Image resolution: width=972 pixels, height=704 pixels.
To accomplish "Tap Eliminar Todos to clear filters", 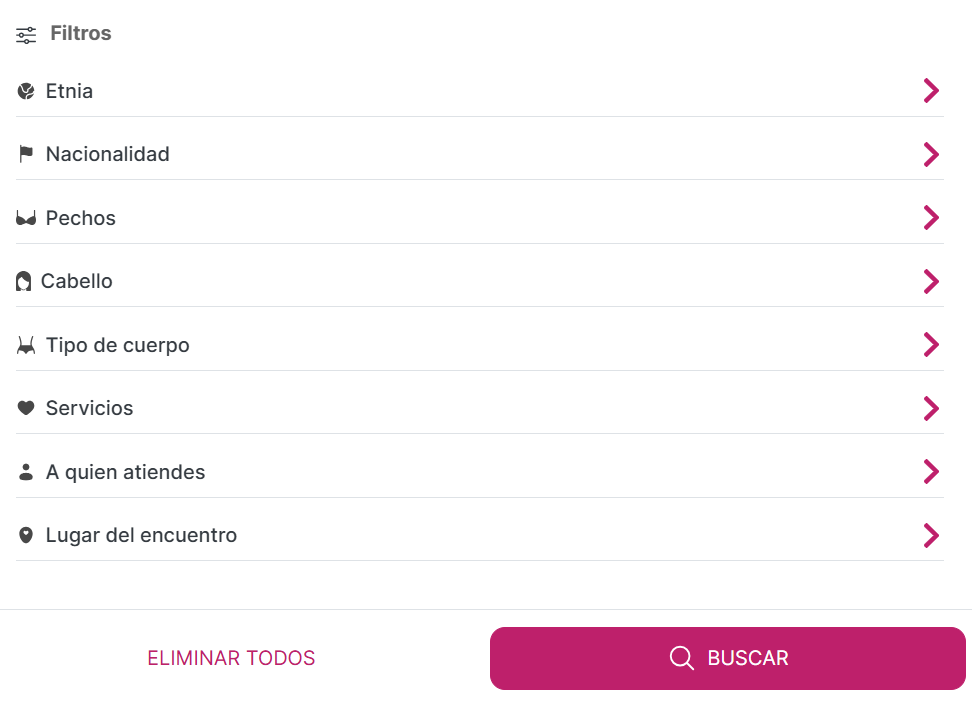I will 231,658.
